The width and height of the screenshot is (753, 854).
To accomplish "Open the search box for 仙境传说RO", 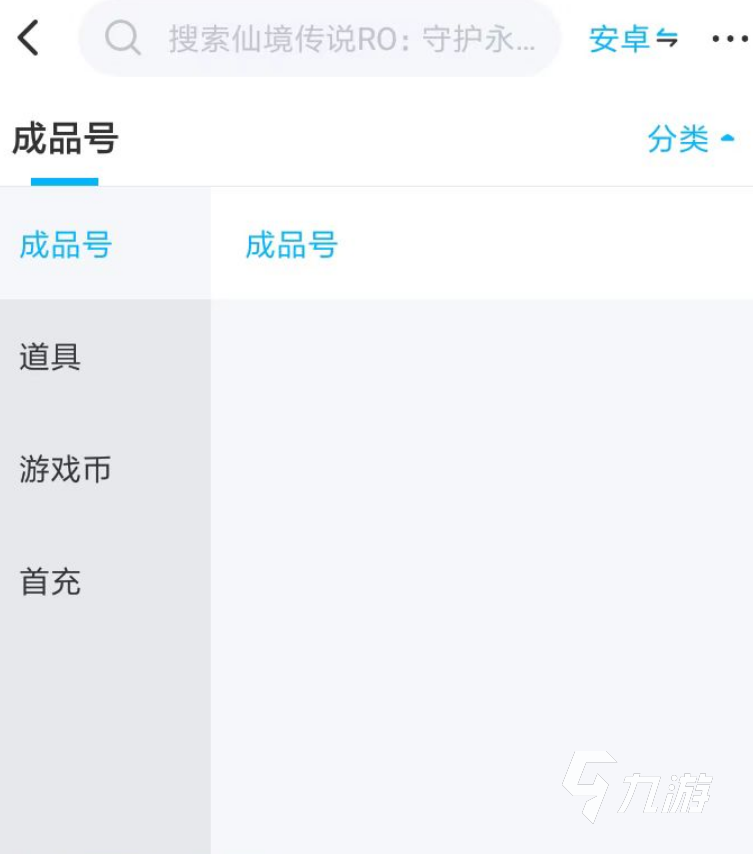I will point(320,39).
